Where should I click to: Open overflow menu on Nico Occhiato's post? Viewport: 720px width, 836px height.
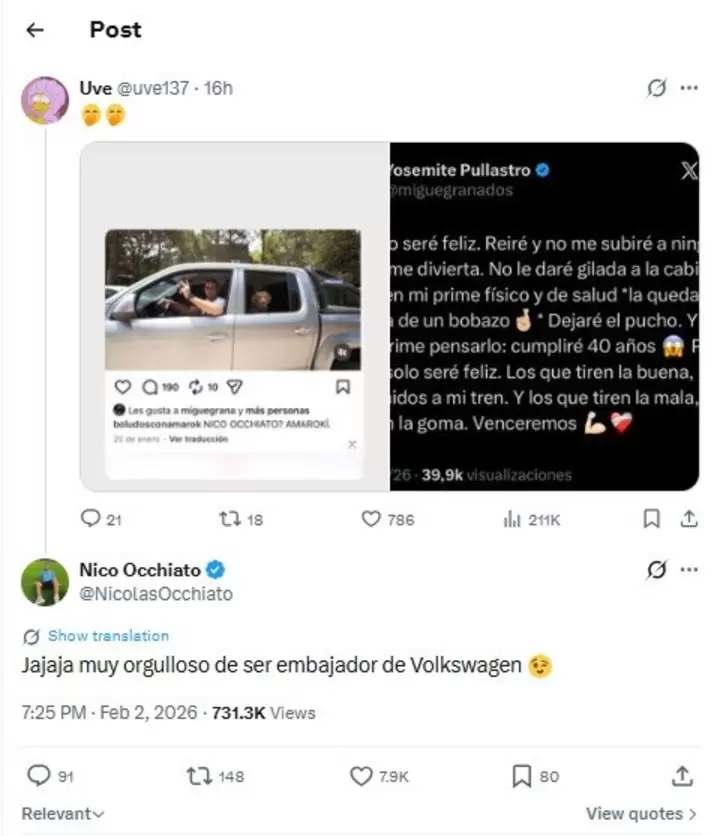click(x=689, y=570)
